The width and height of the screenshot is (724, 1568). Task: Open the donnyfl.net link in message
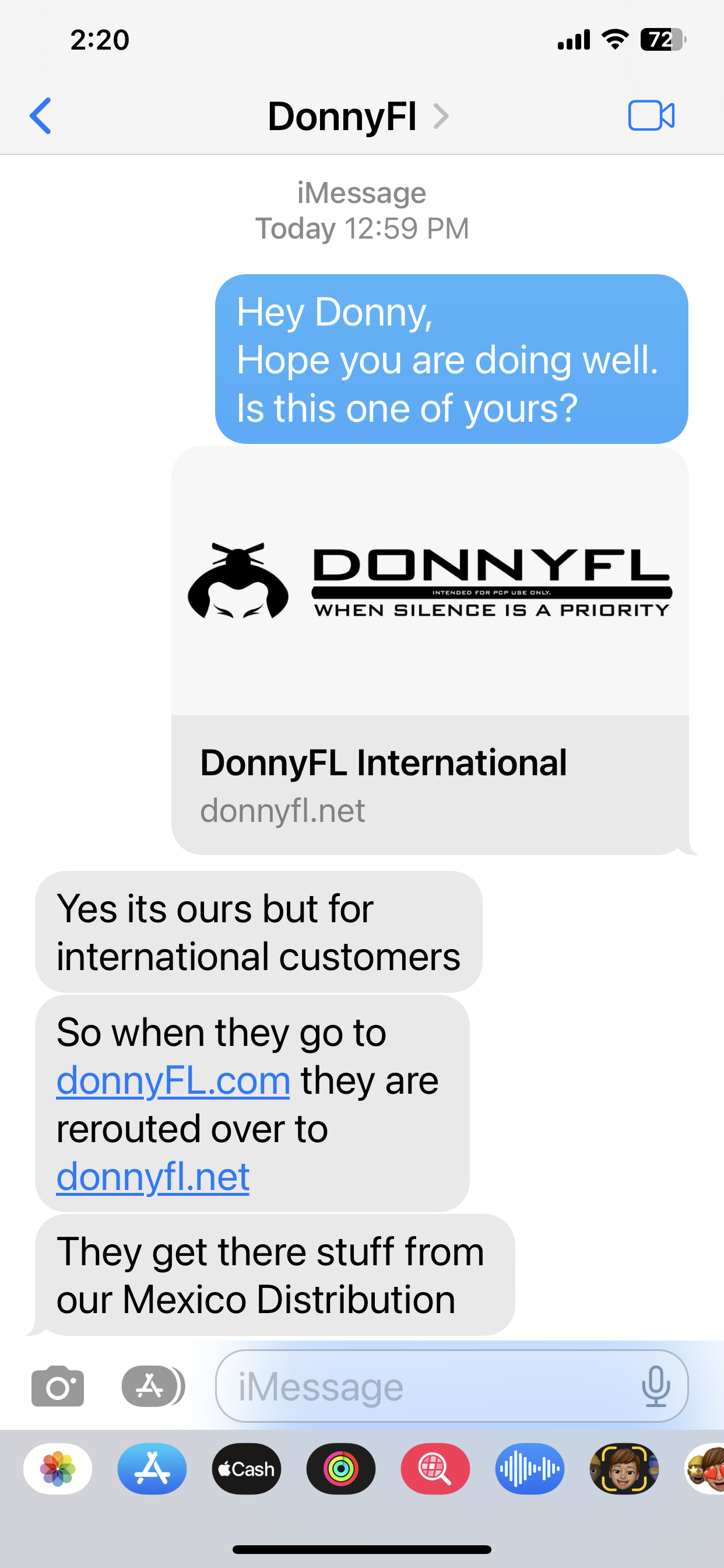(153, 1176)
